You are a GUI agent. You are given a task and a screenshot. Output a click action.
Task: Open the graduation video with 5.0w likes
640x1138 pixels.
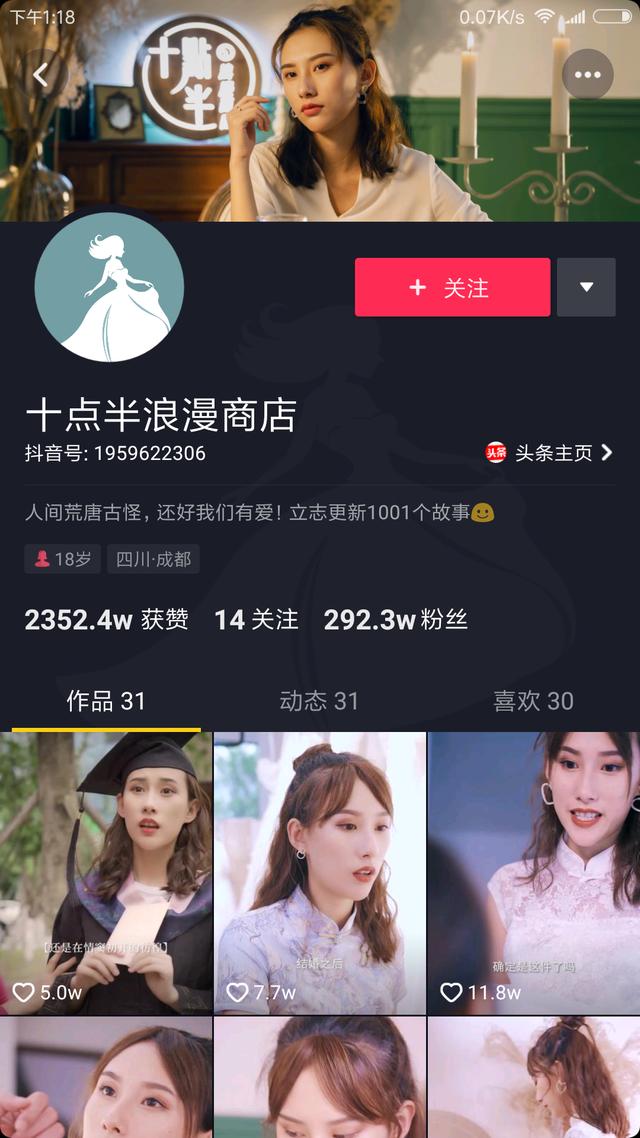click(106, 870)
